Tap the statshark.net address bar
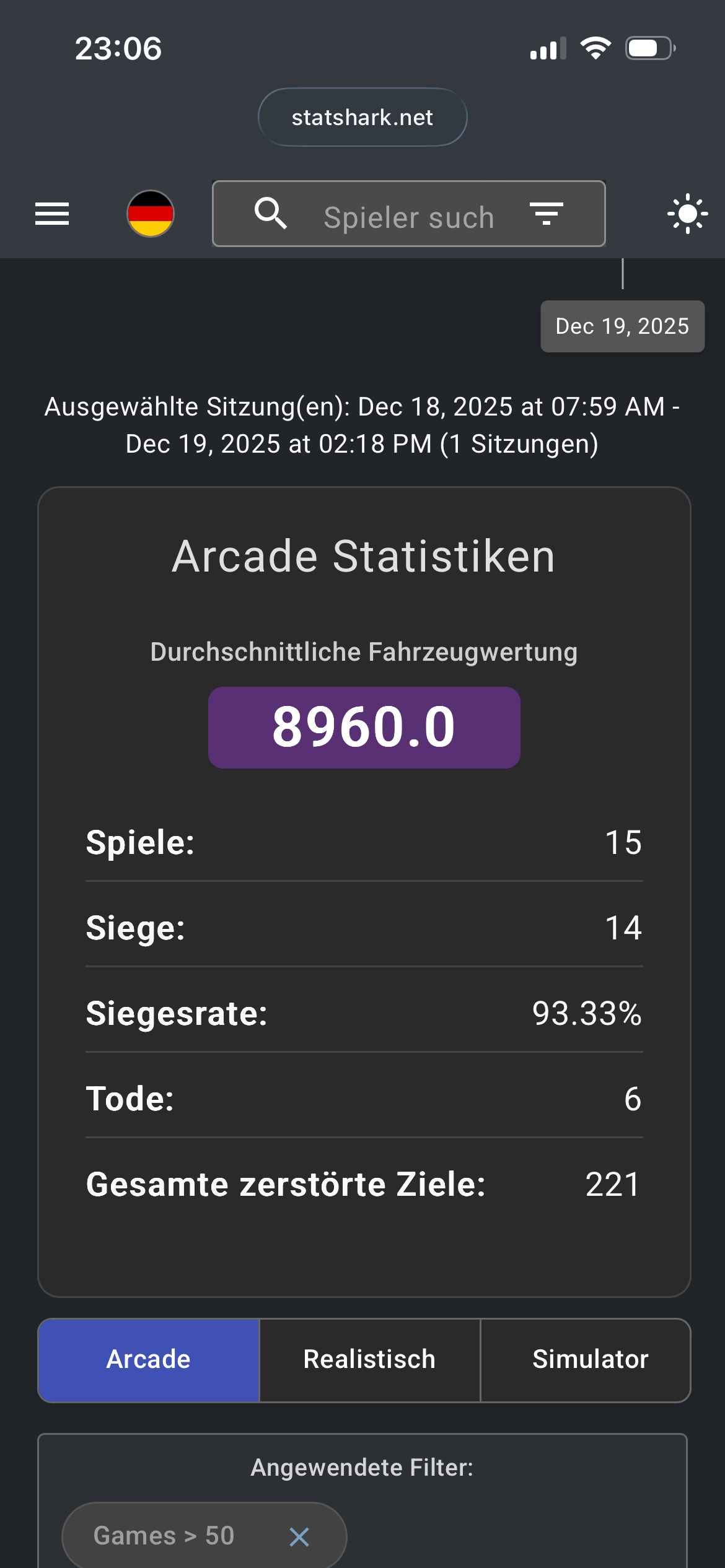725x1568 pixels. [362, 117]
